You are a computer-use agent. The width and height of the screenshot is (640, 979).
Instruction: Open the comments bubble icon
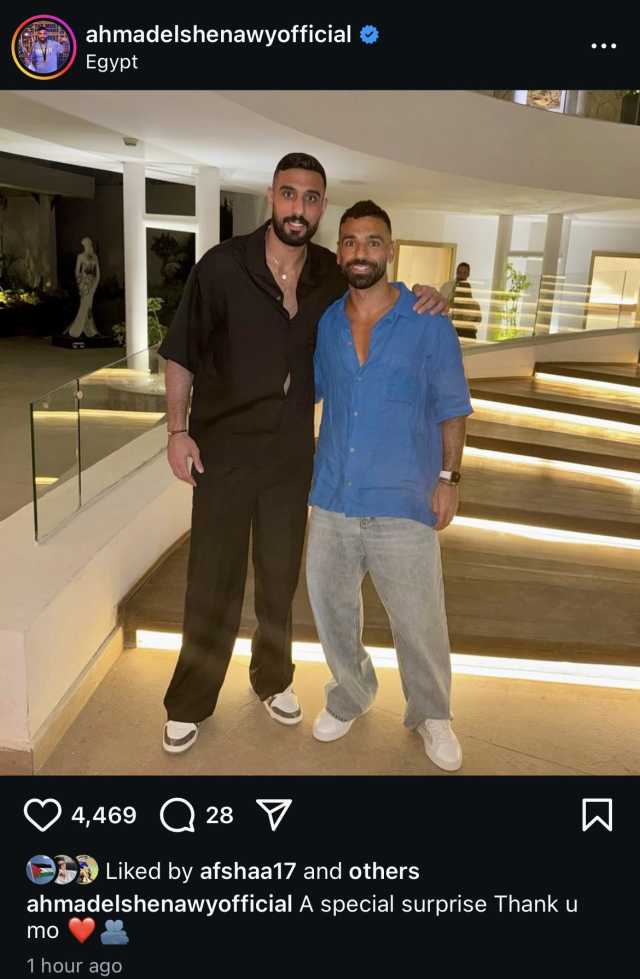pos(177,815)
